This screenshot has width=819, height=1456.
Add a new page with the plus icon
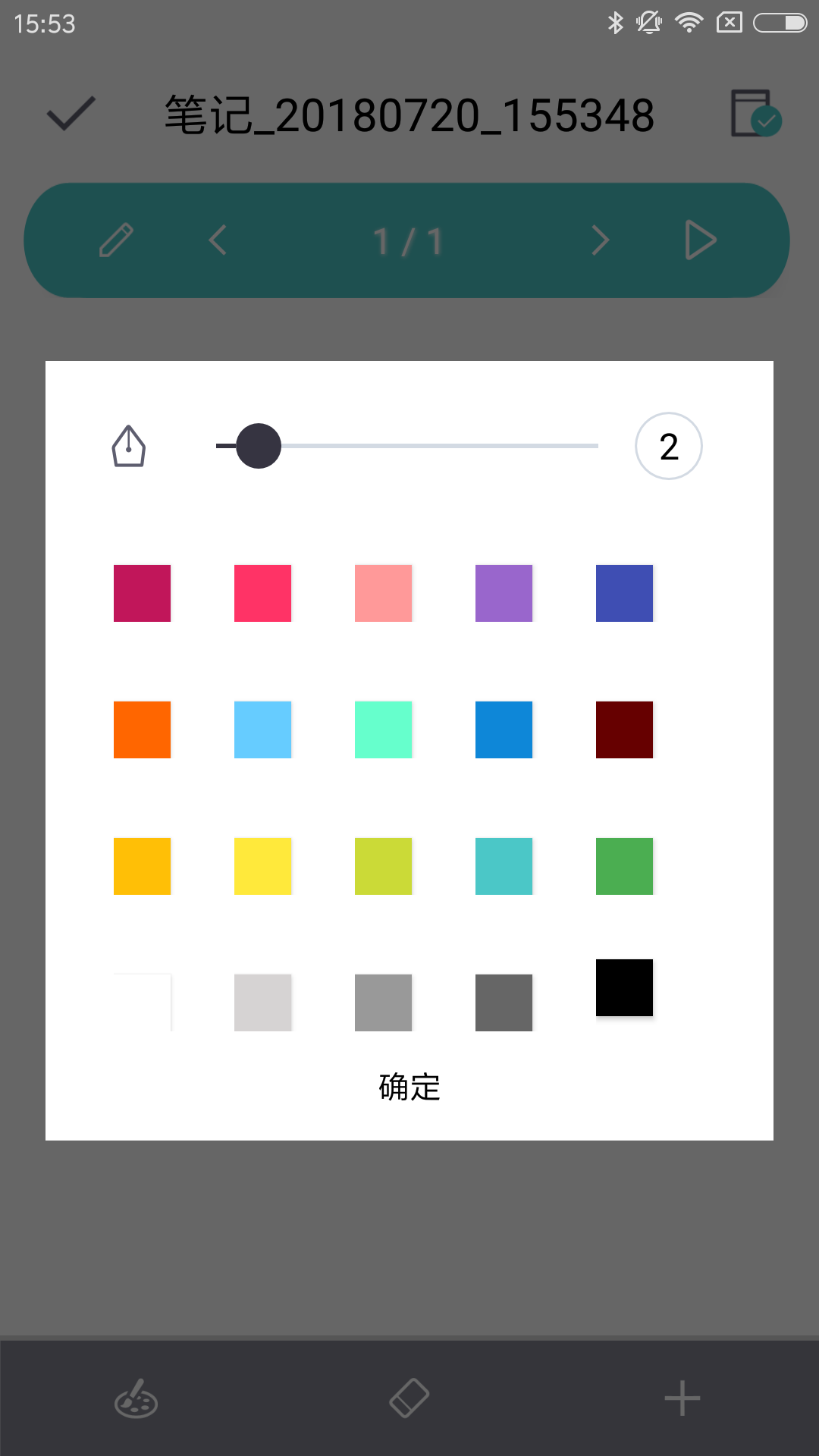click(x=682, y=1399)
